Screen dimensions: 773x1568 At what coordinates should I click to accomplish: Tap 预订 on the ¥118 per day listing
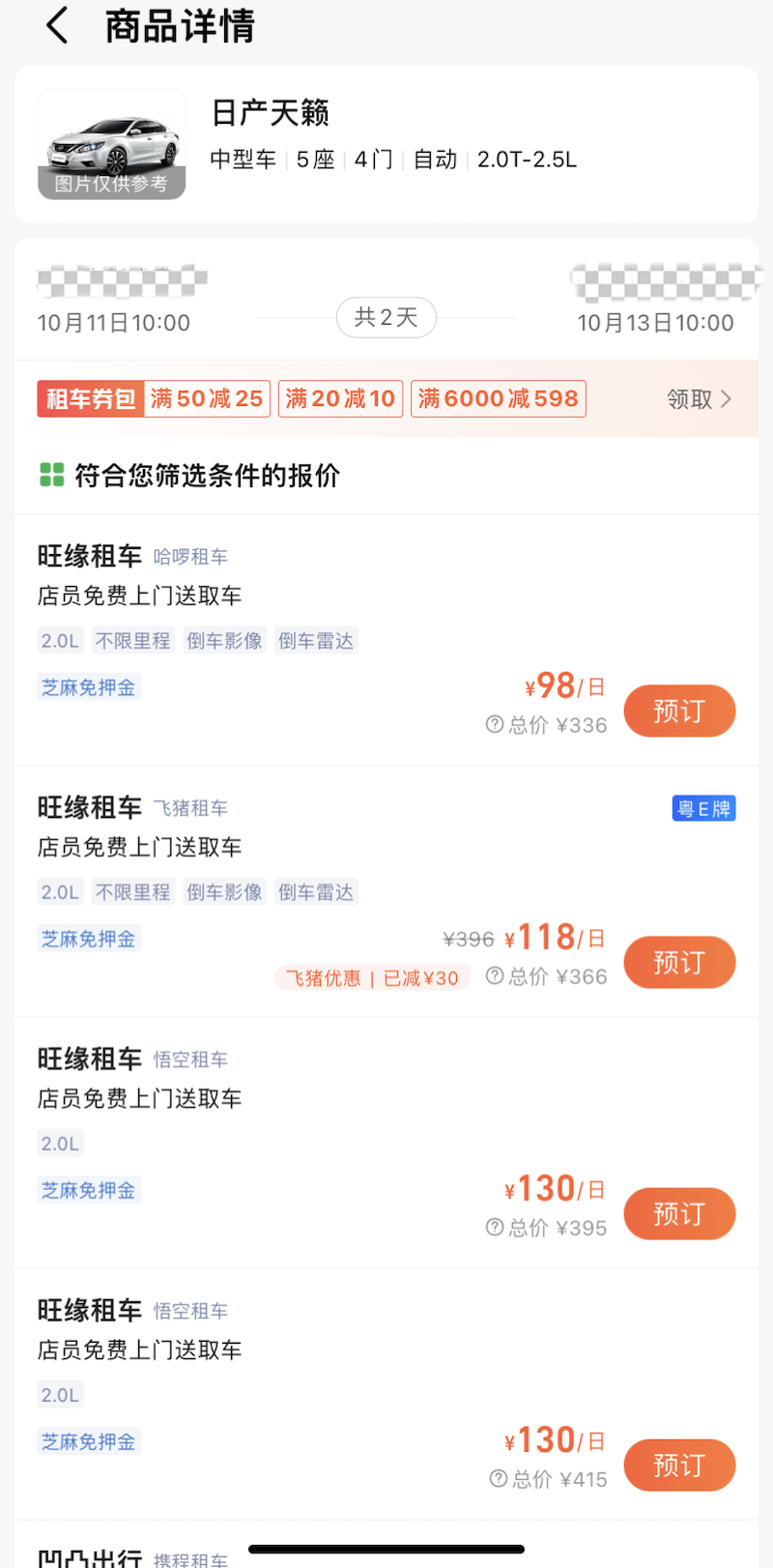tap(679, 962)
